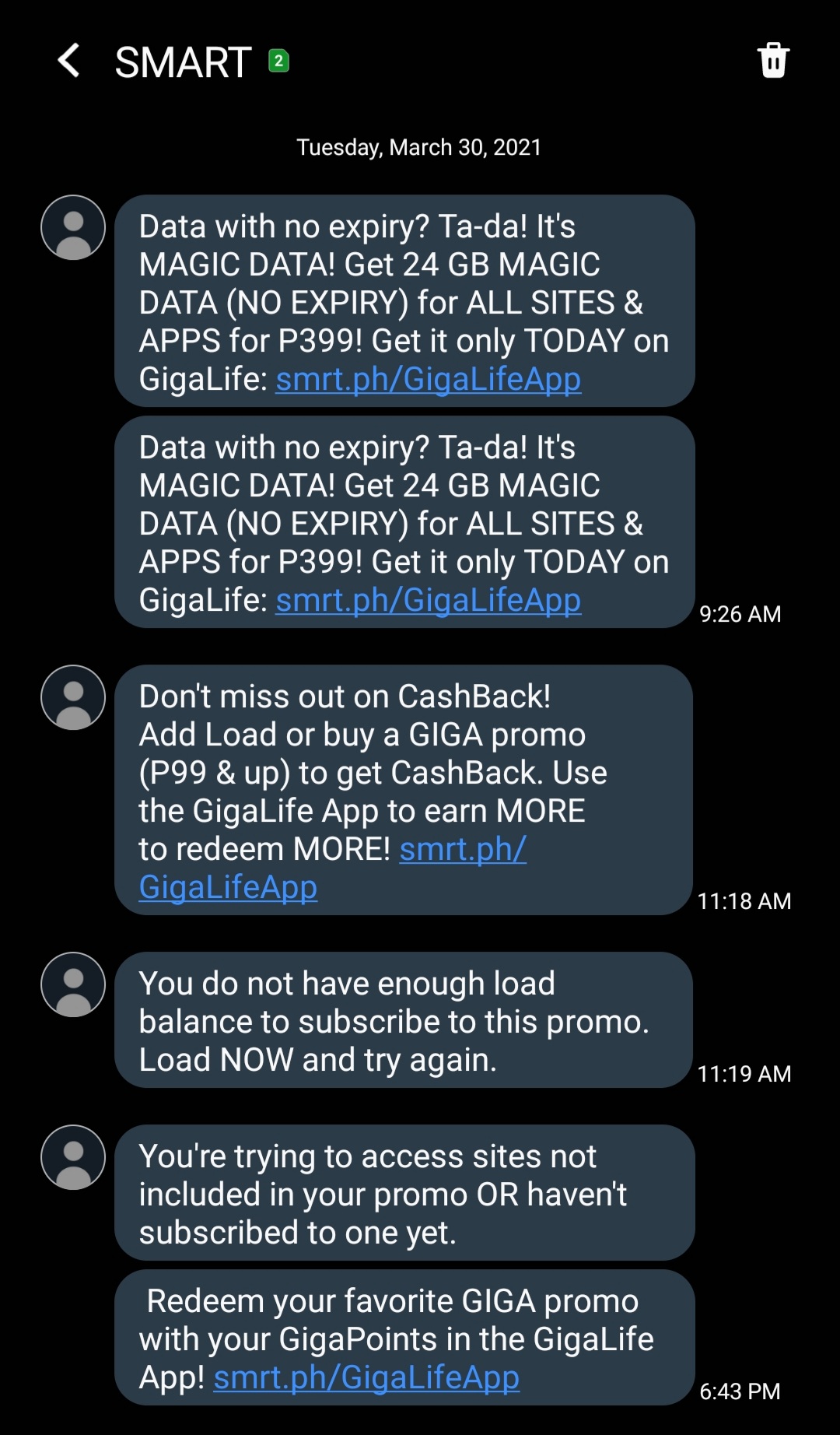
Task: Select the 11:18 AM timestamp
Action: (x=746, y=901)
